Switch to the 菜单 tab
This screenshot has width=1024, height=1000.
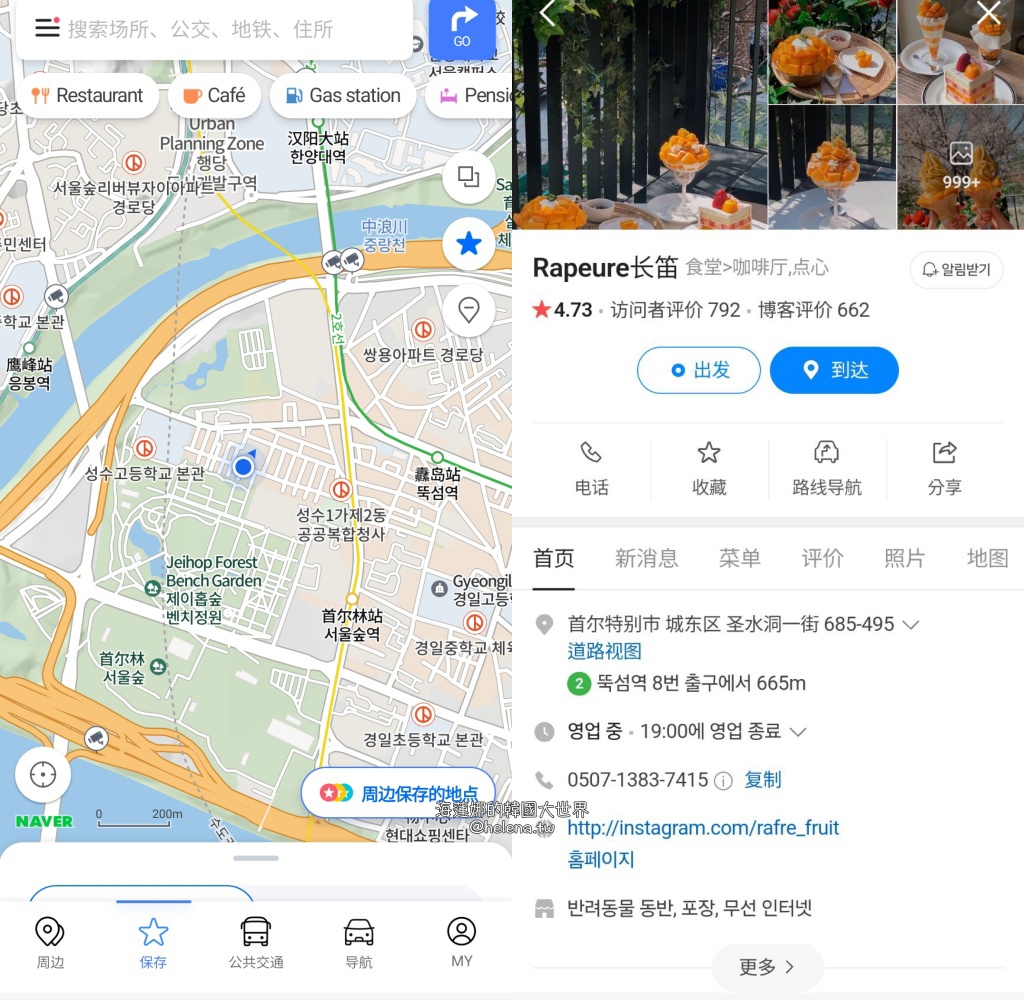pos(739,558)
